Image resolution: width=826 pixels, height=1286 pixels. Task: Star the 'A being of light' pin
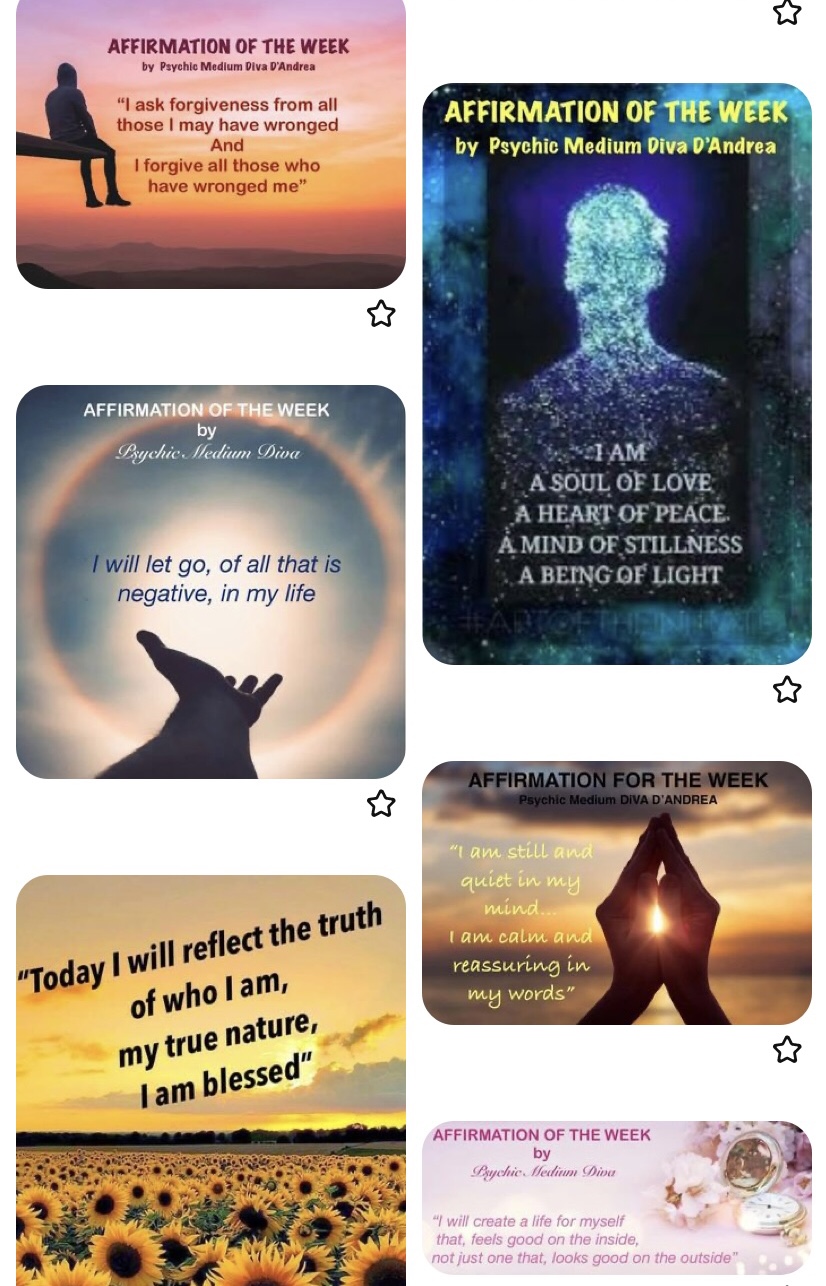click(787, 690)
